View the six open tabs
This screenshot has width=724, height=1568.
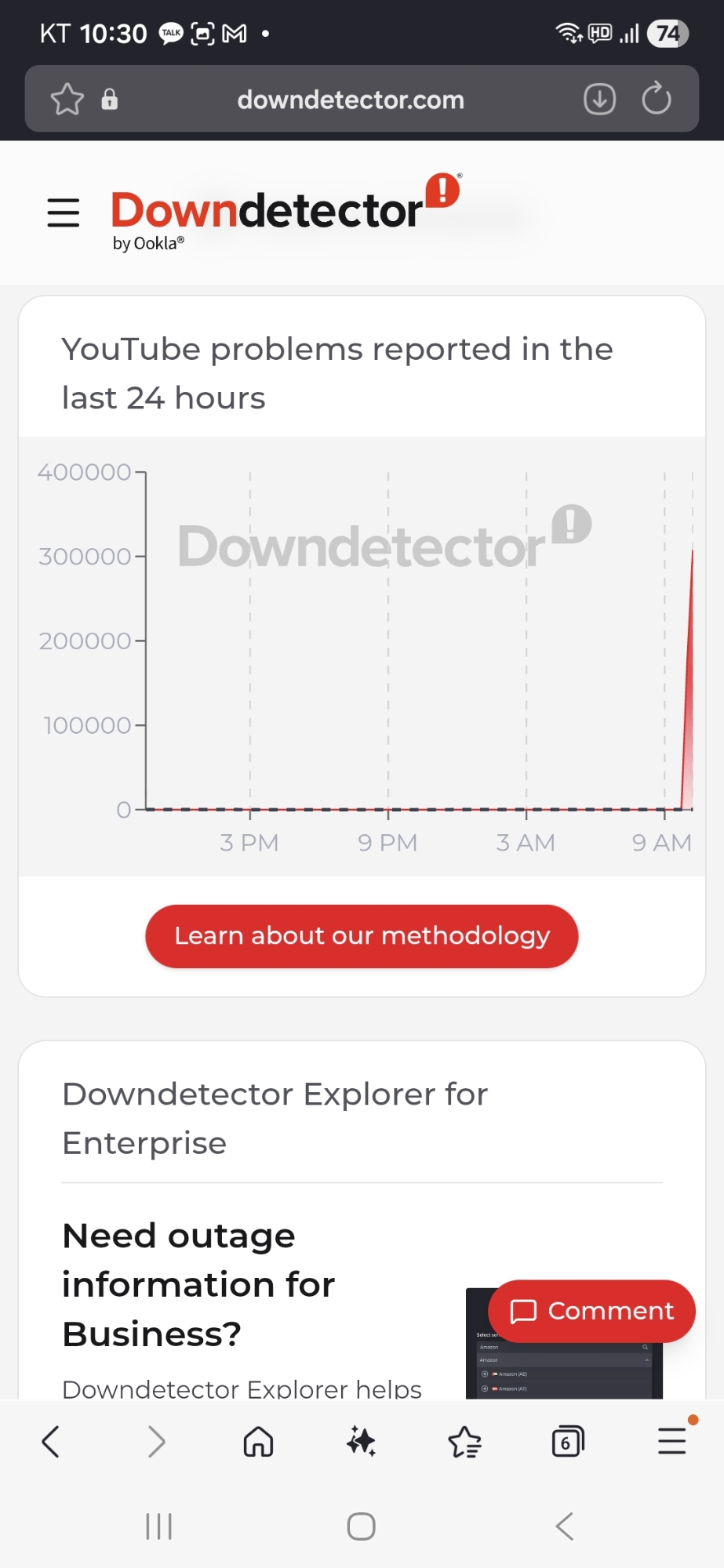pyautogui.click(x=568, y=1442)
